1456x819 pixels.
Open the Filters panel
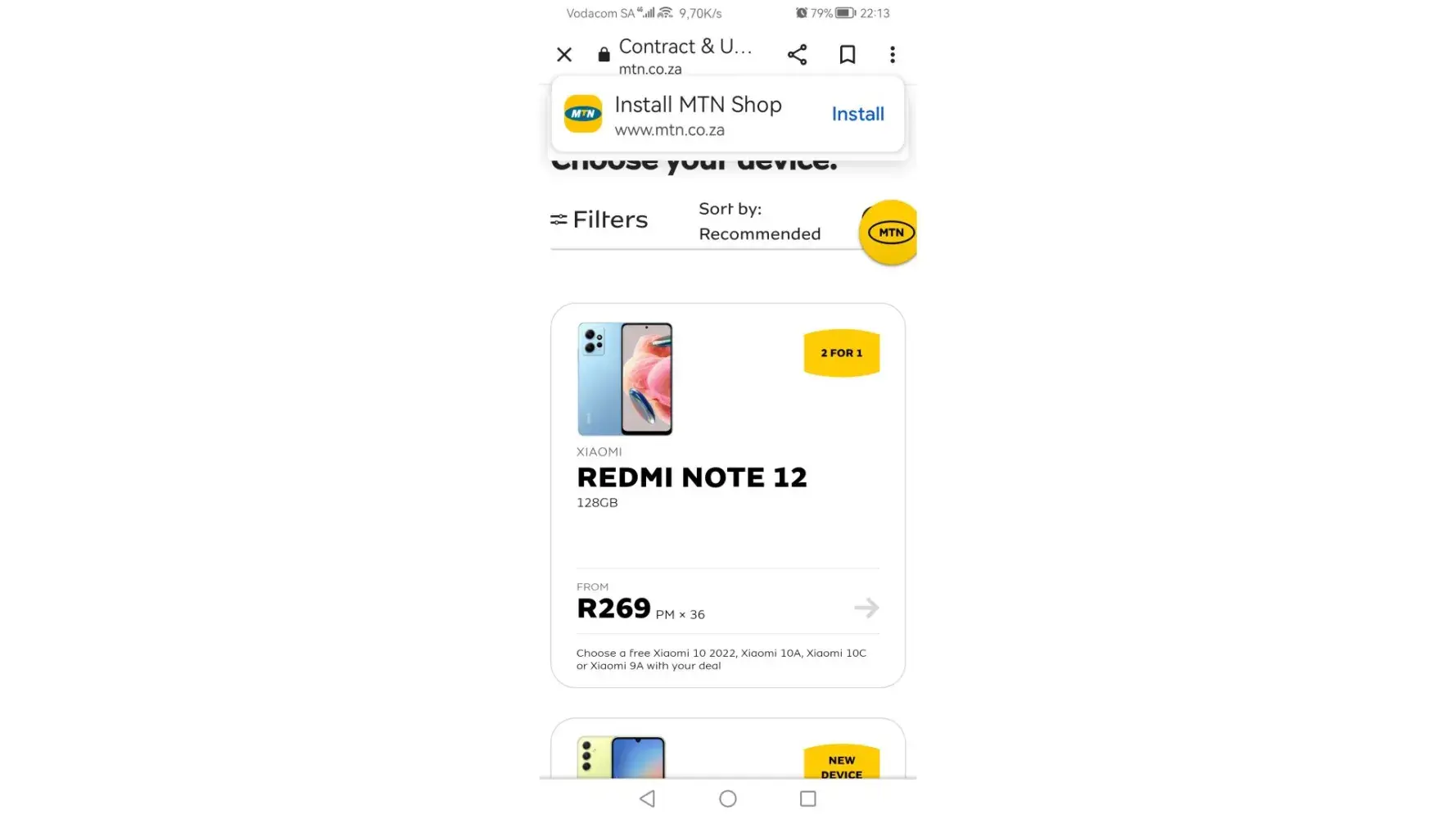point(599,219)
